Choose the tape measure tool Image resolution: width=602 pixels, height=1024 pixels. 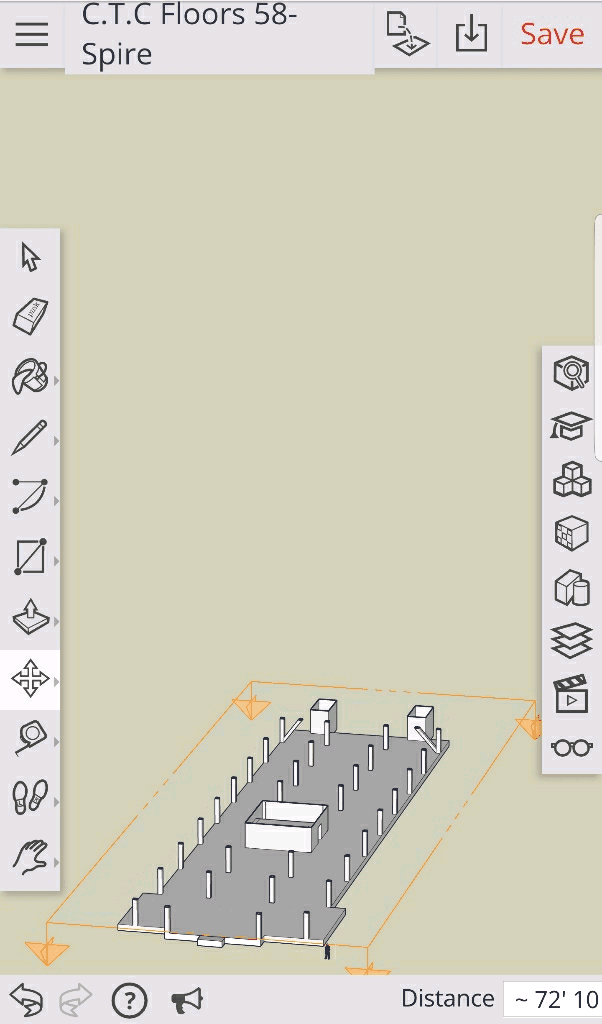click(30, 739)
